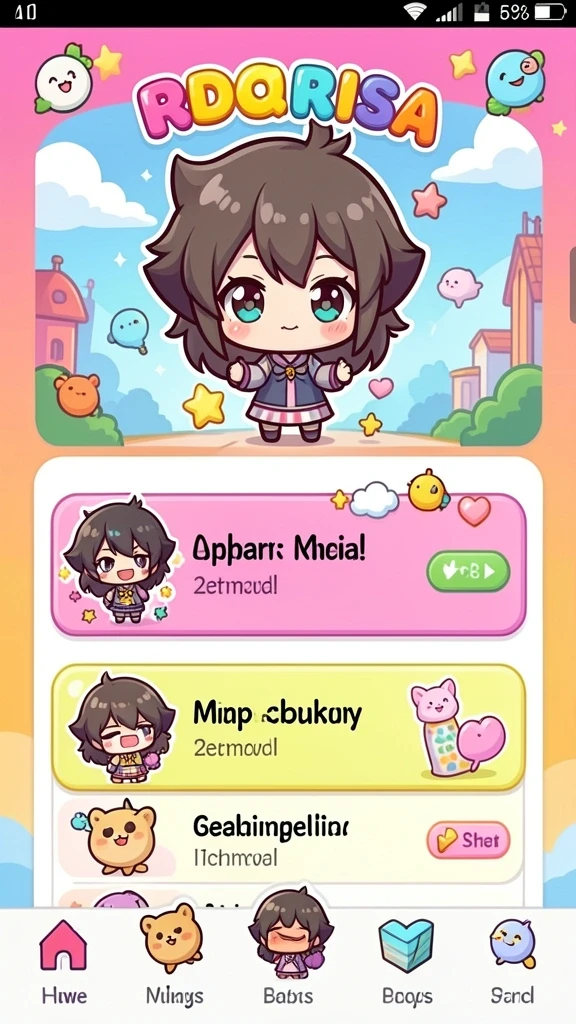This screenshot has width=576, height=1024.
Task: Tap the Shet button on Geabingeliinc row
Action: [x=468, y=840]
